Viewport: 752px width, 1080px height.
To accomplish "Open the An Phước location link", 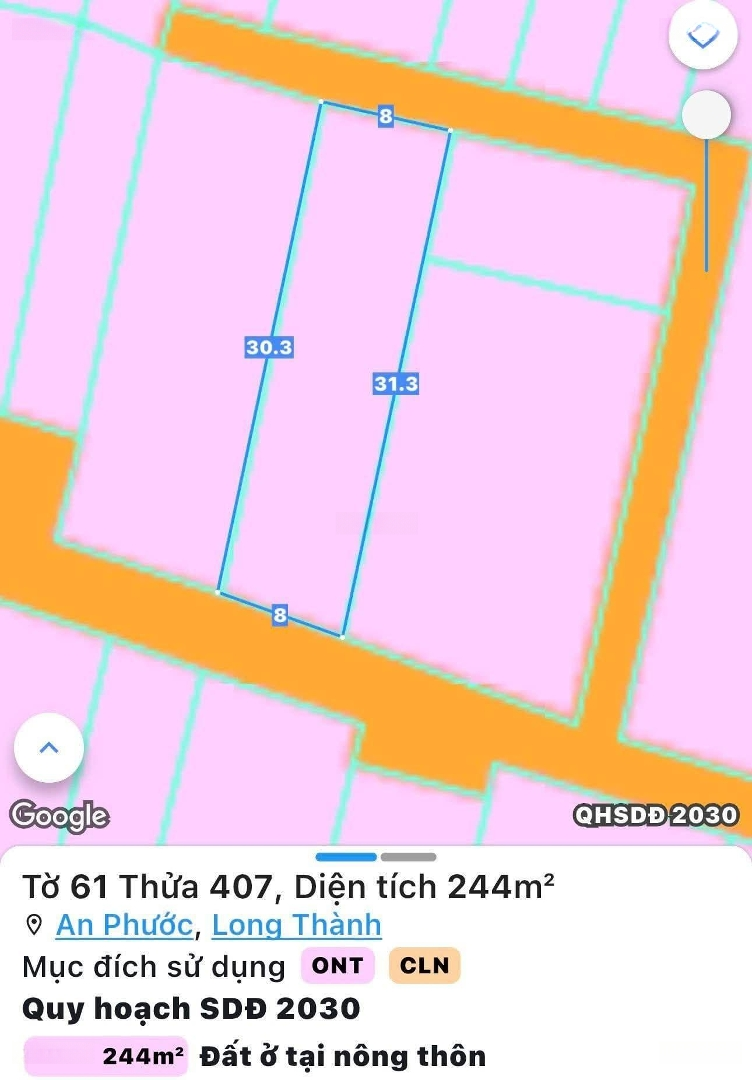I will 124,925.
